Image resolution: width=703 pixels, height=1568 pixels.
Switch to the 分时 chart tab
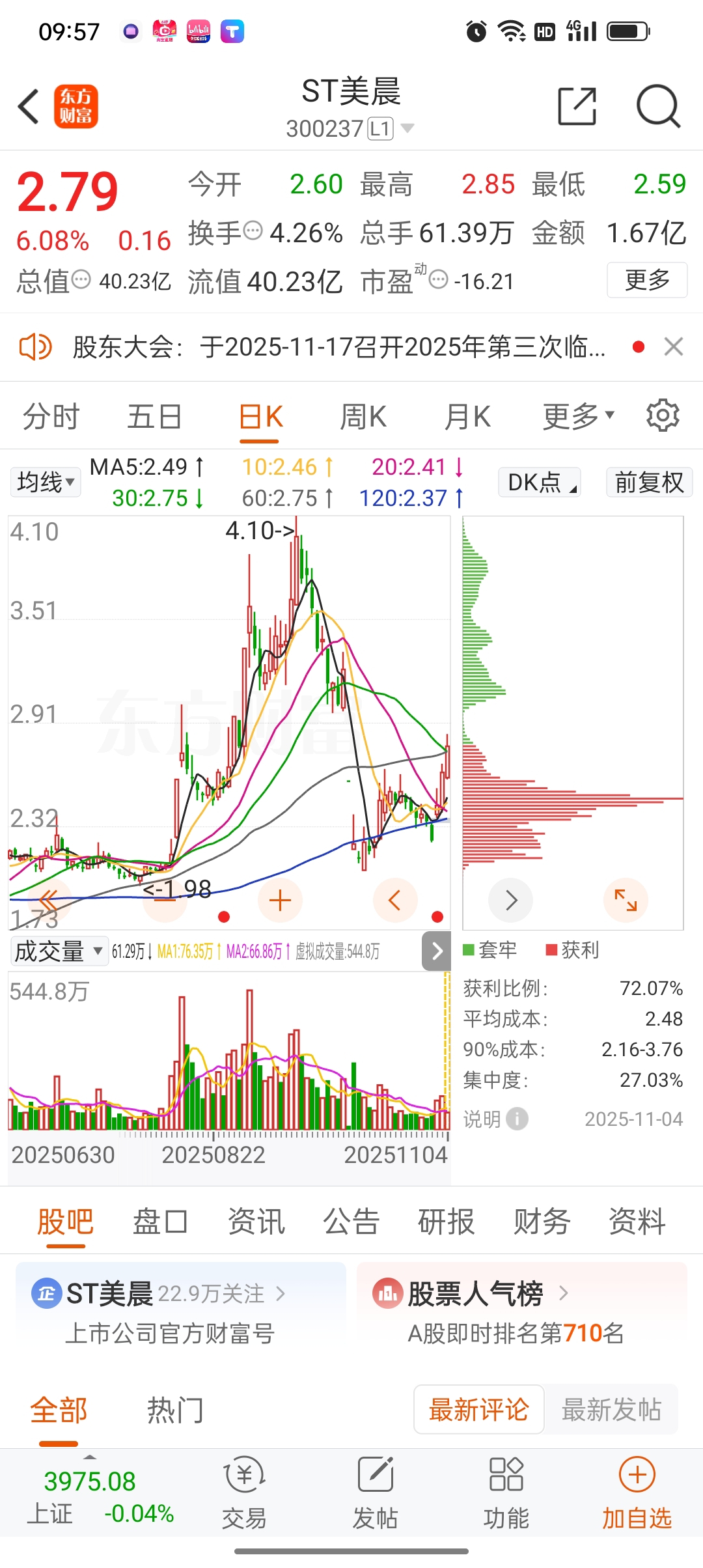click(x=51, y=417)
